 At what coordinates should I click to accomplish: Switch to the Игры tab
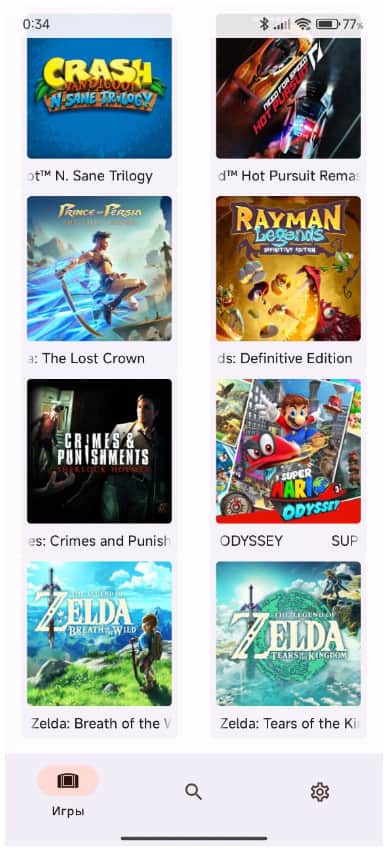[x=68, y=792]
